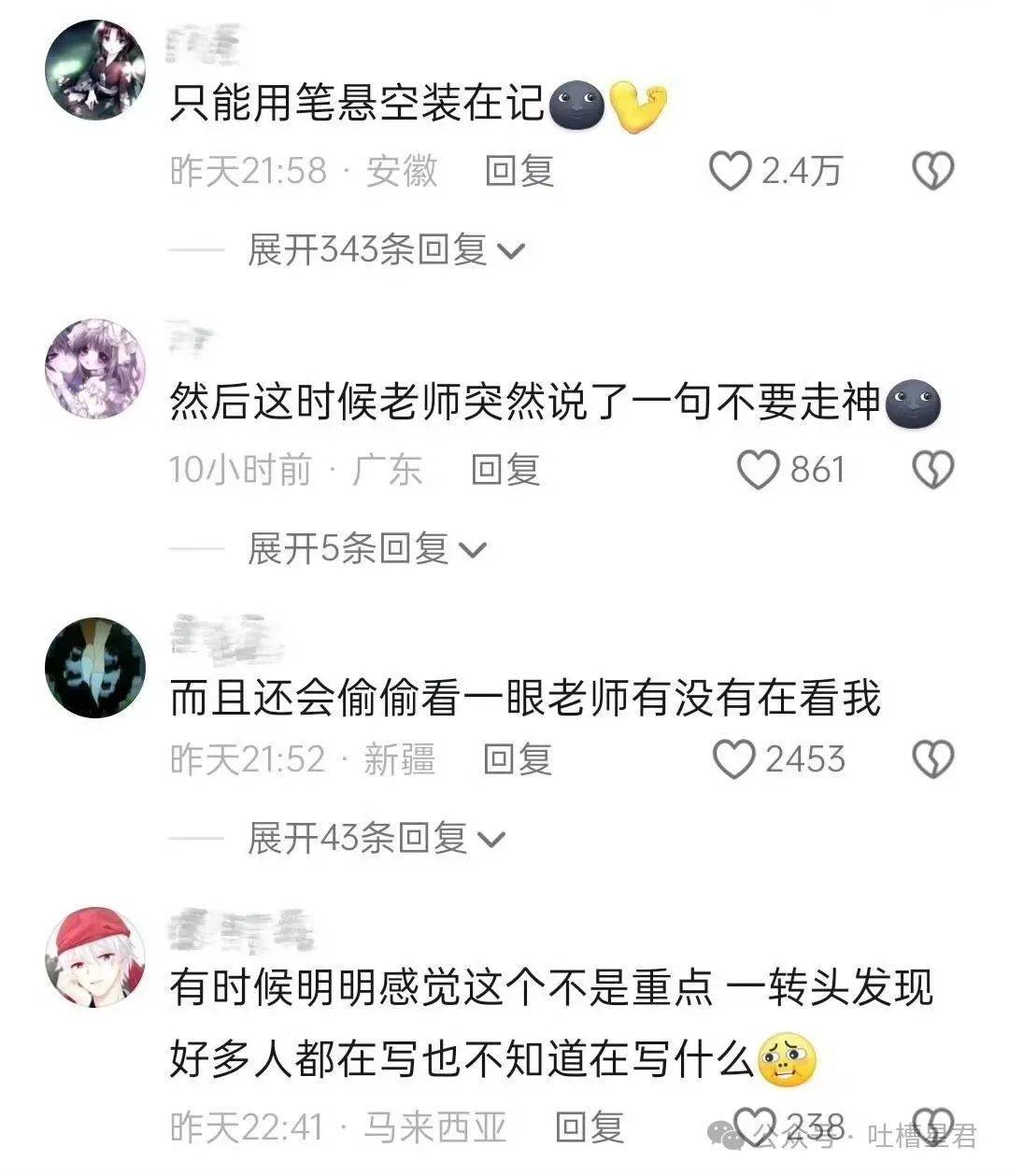
Task: Dislike the comment from 新疆
Action: (931, 759)
